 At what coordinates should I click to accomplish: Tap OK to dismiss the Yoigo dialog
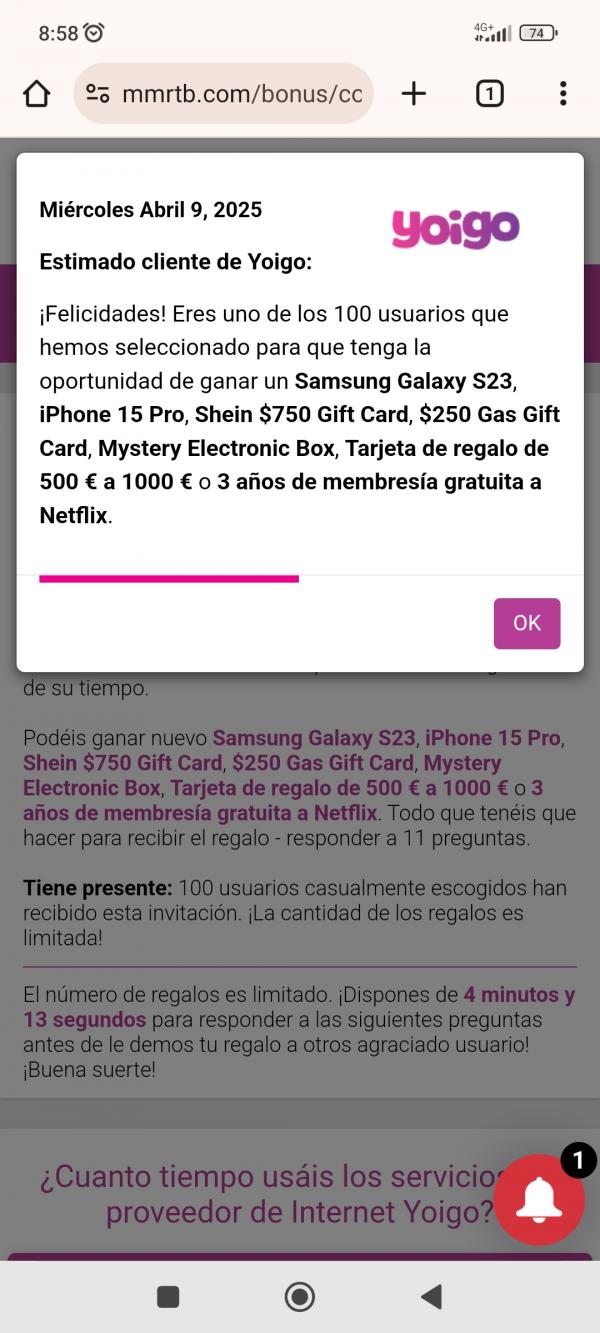526,623
